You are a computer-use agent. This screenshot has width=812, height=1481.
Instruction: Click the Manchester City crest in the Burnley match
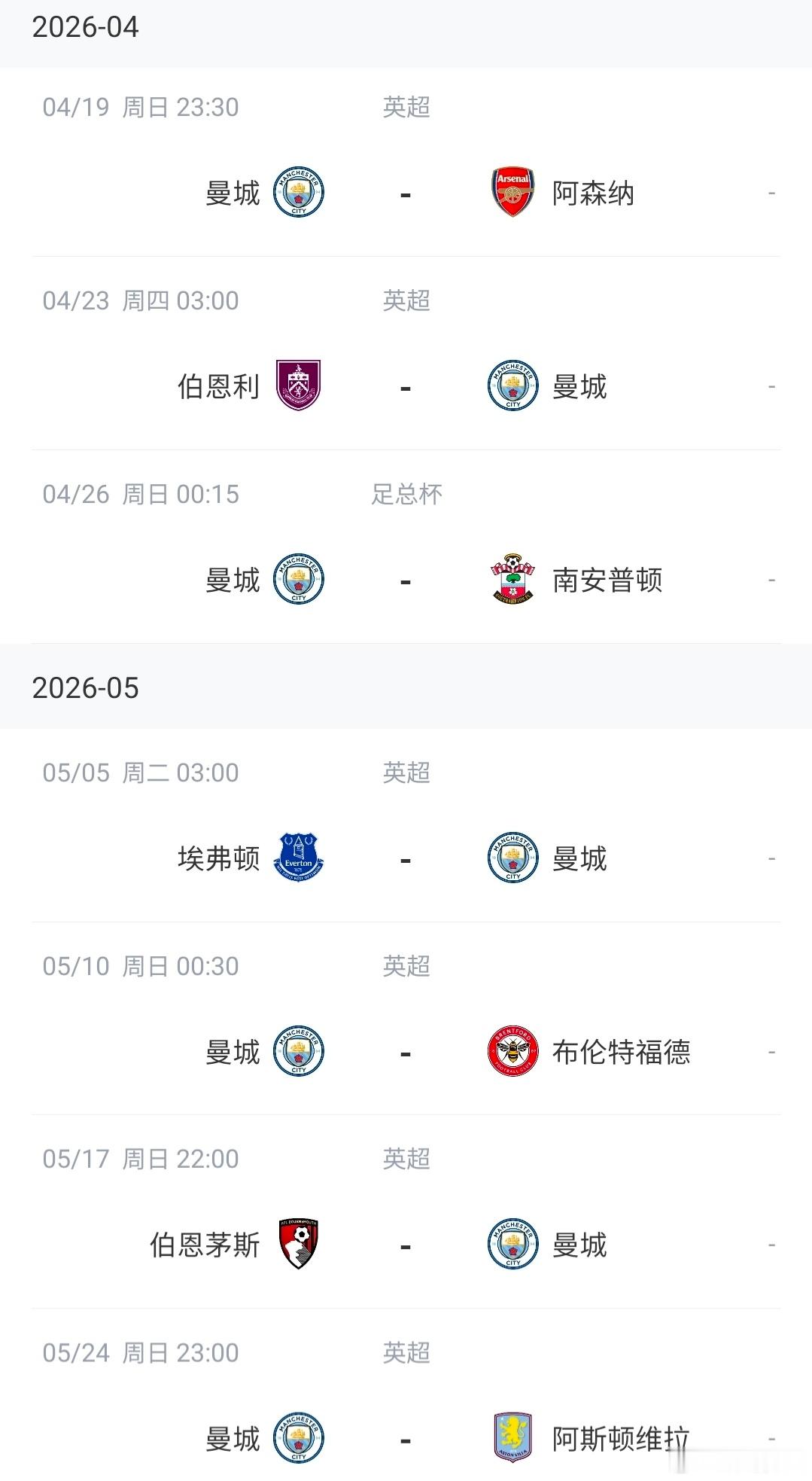[512, 386]
